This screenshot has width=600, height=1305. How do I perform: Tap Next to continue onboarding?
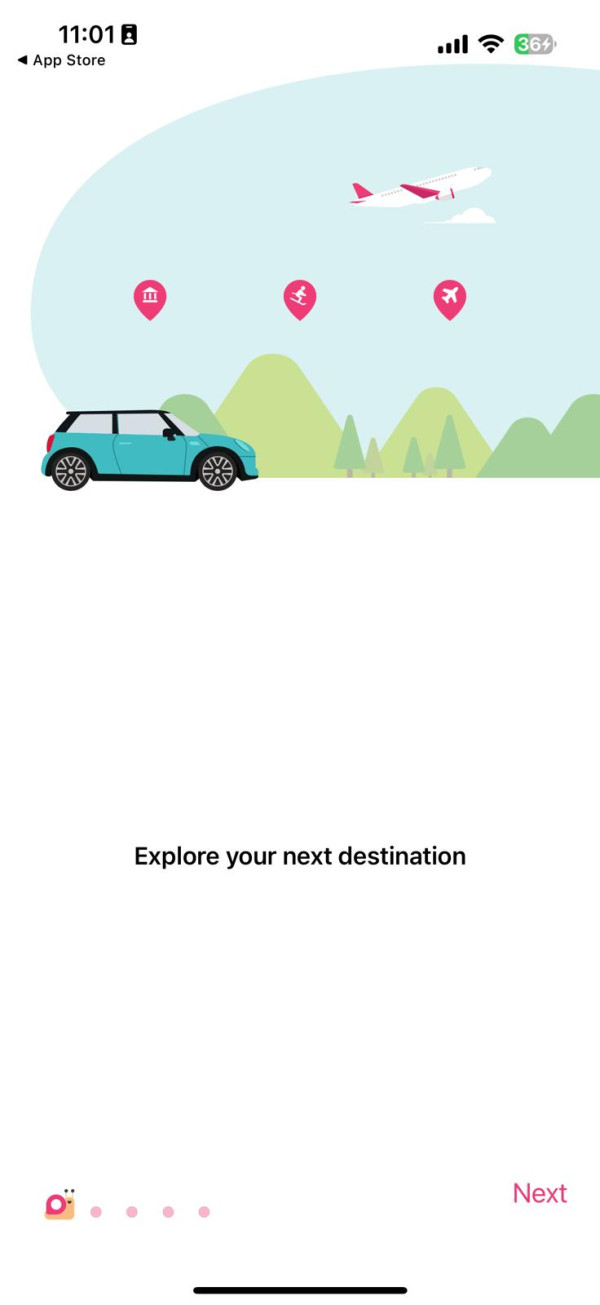pos(539,1193)
